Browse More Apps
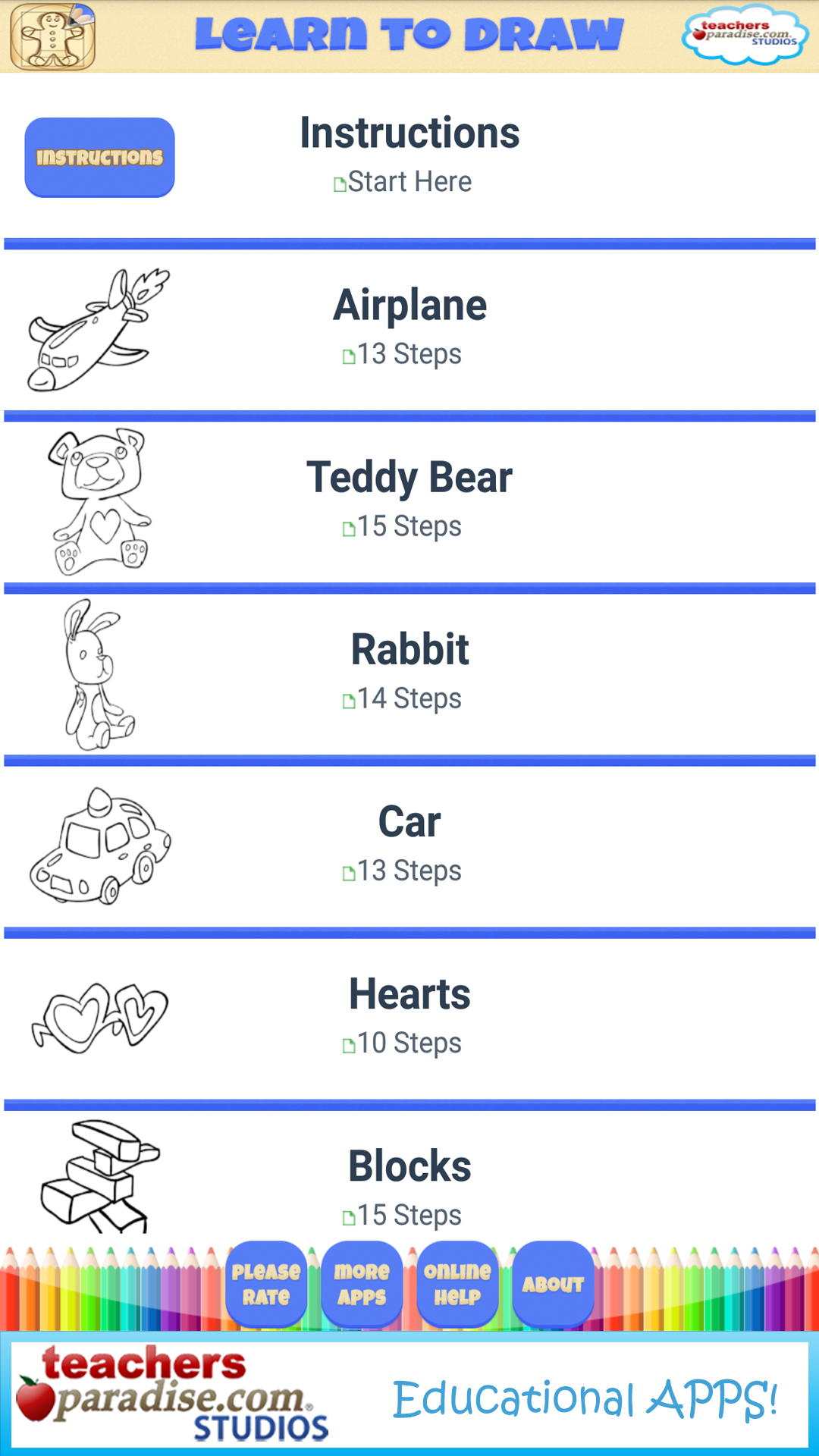Screen dimensions: 819x1456 (362, 1284)
